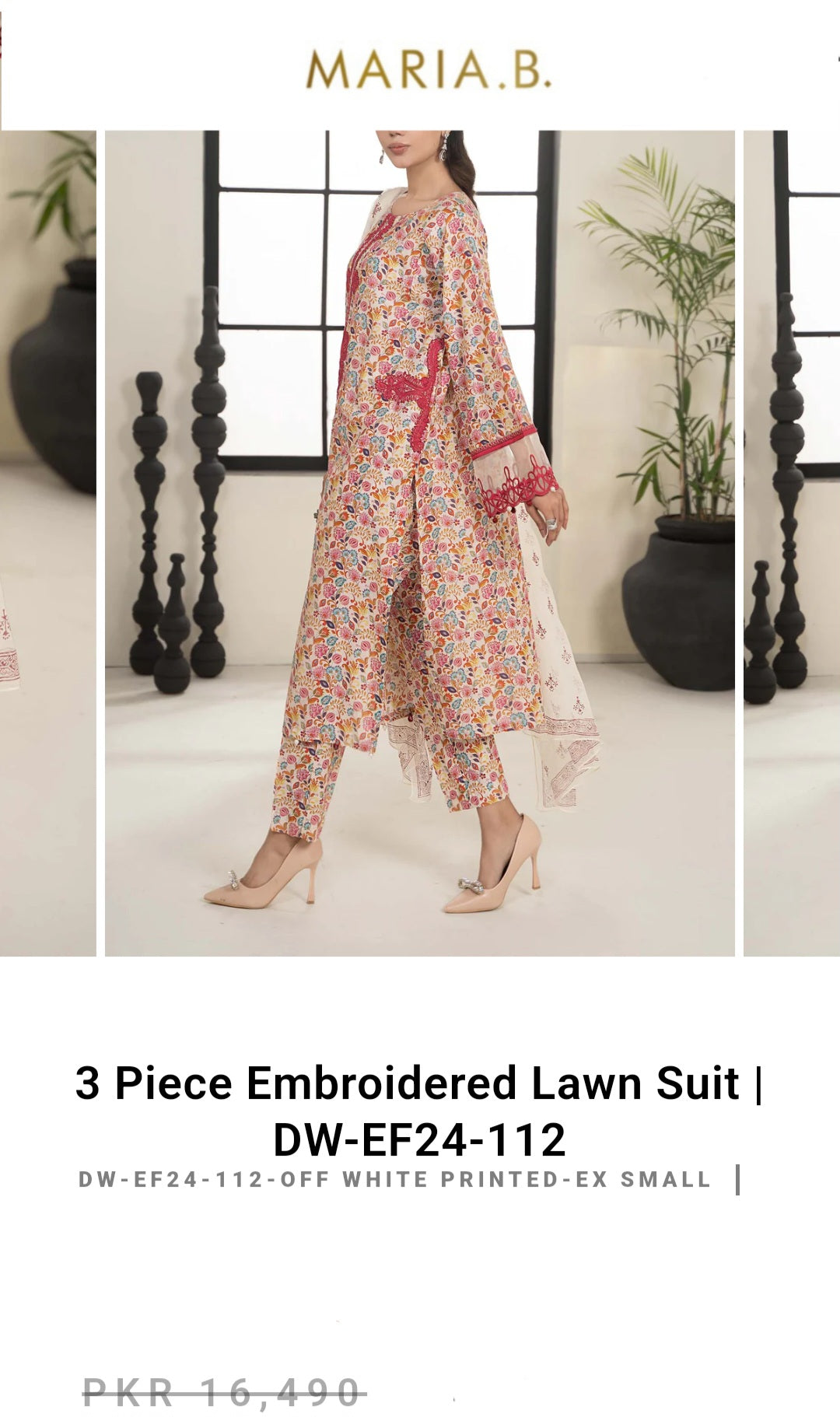Viewport: 840px width, 1417px height.
Task: Open the center product photo of the floral suit
Action: click(x=420, y=543)
